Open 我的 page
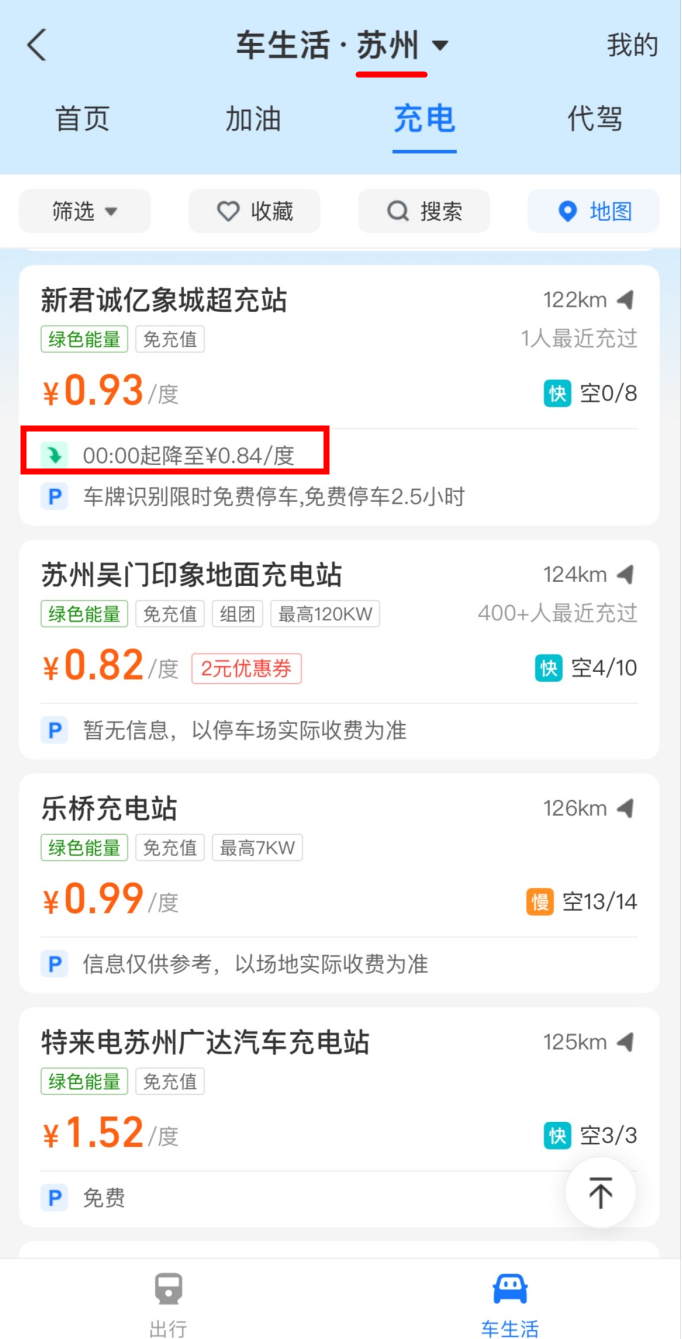The width and height of the screenshot is (682, 1339). click(x=632, y=45)
